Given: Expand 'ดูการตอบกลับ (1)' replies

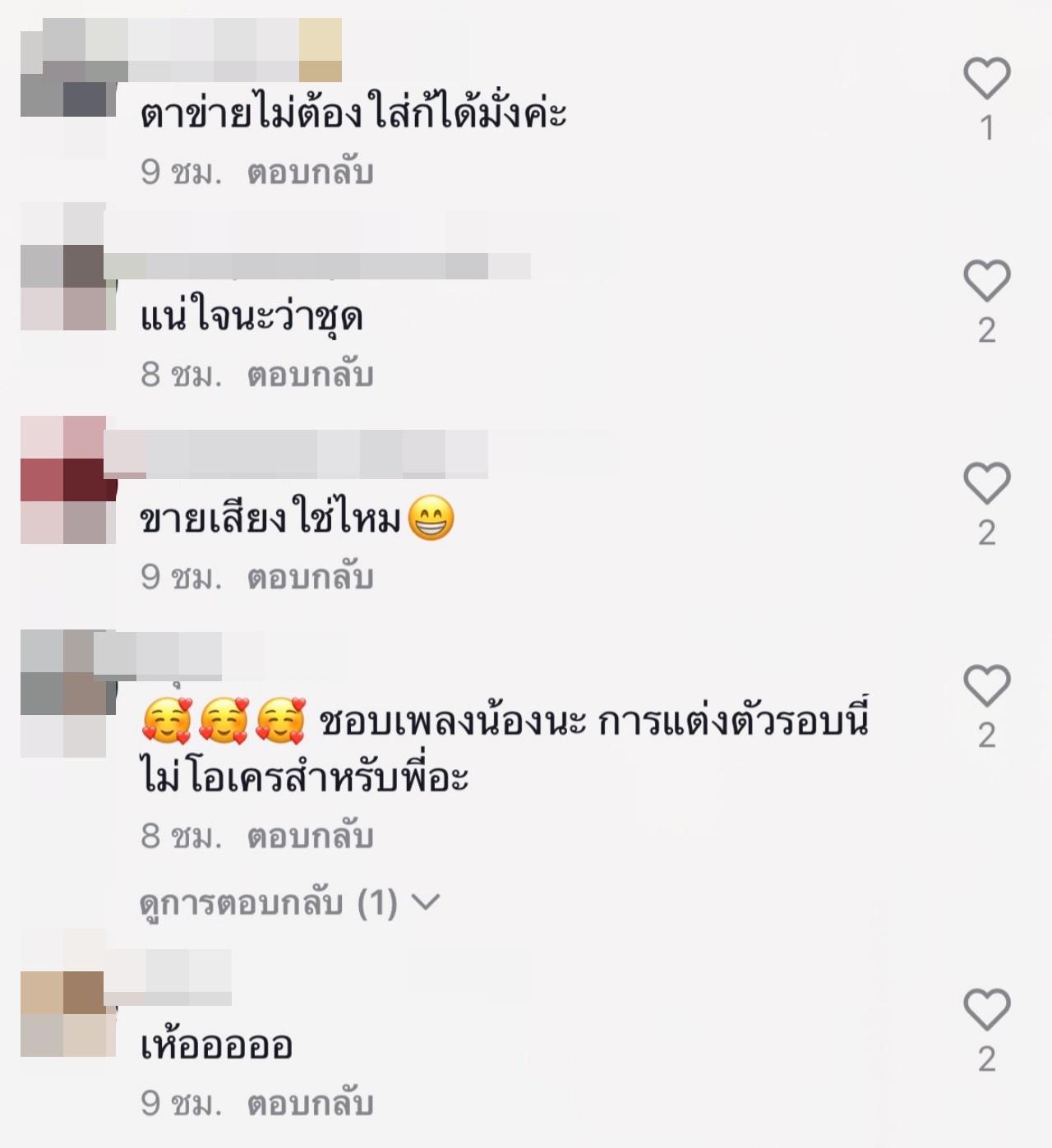Looking at the screenshot, I should (x=289, y=903).
